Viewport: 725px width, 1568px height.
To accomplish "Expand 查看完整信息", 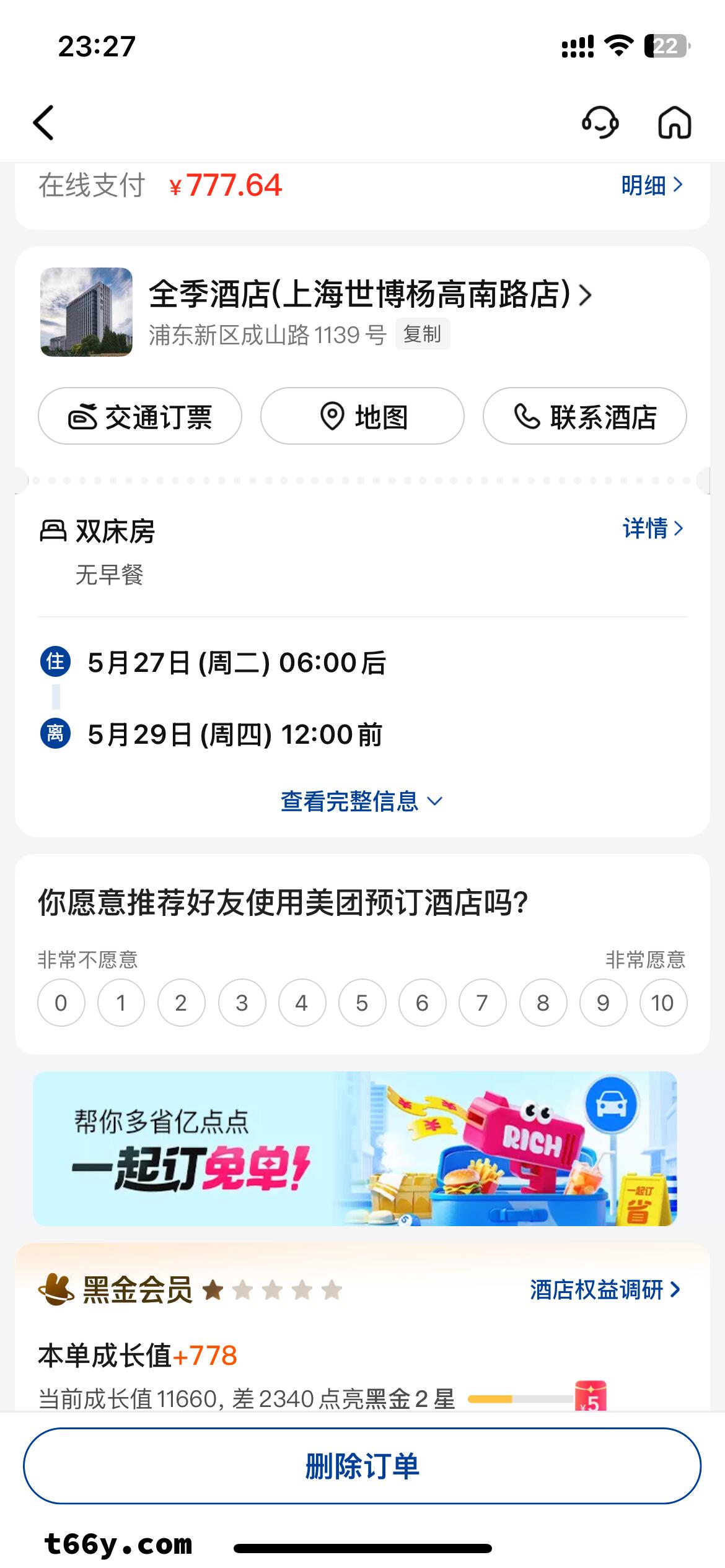I will 362,801.
